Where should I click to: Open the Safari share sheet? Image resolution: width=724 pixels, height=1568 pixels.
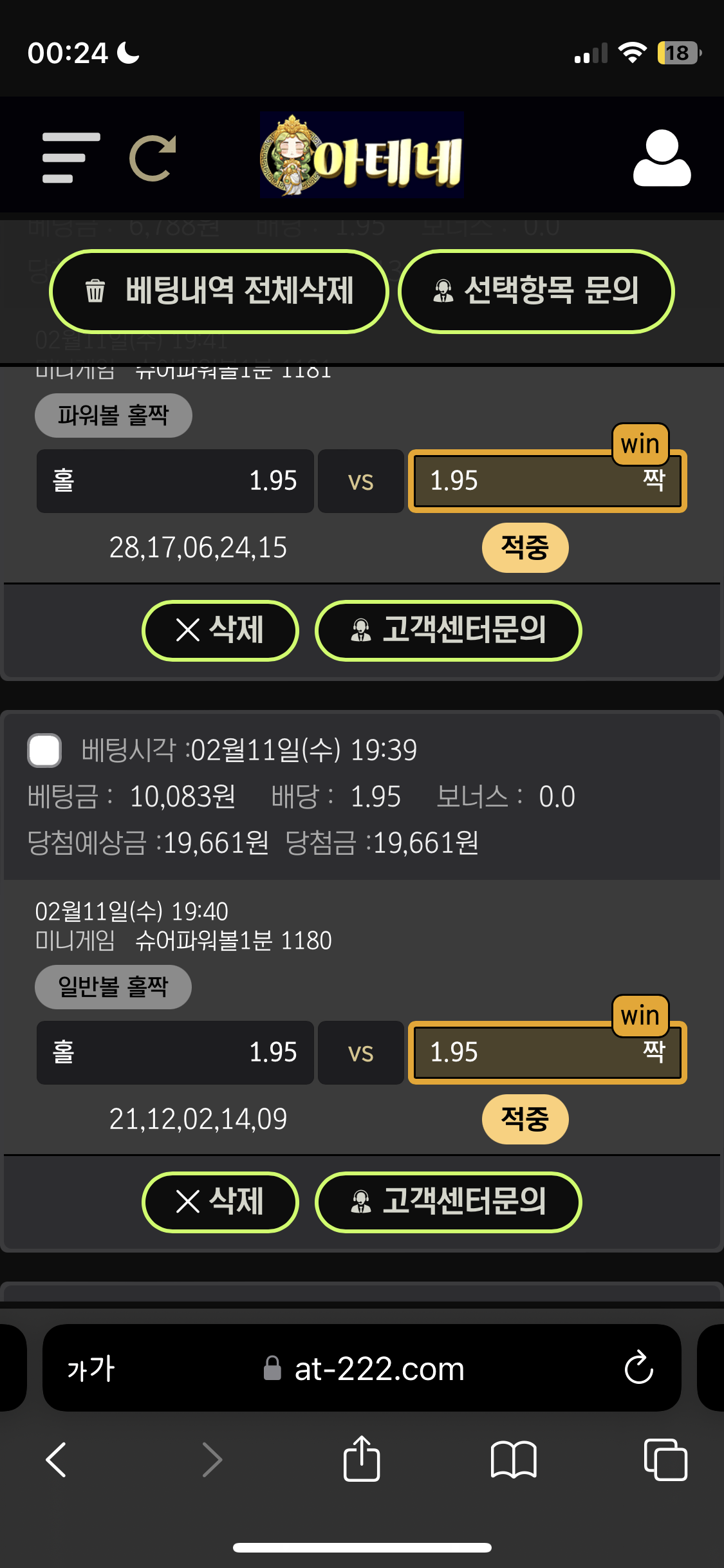[x=362, y=1459]
